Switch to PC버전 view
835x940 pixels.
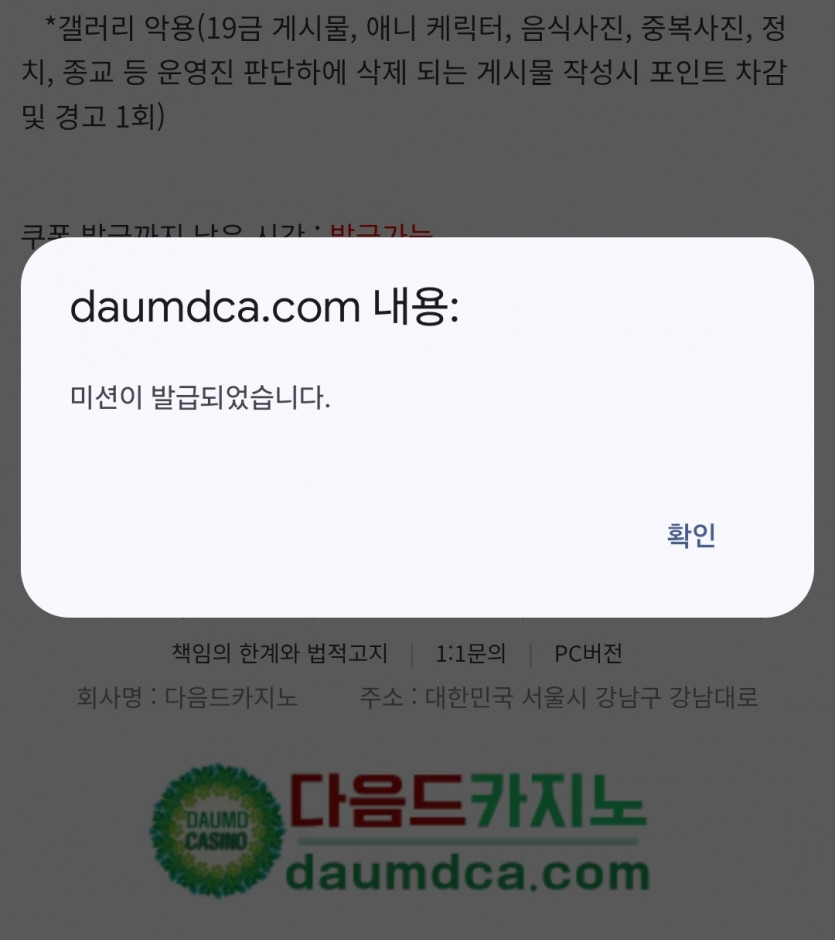coord(588,653)
